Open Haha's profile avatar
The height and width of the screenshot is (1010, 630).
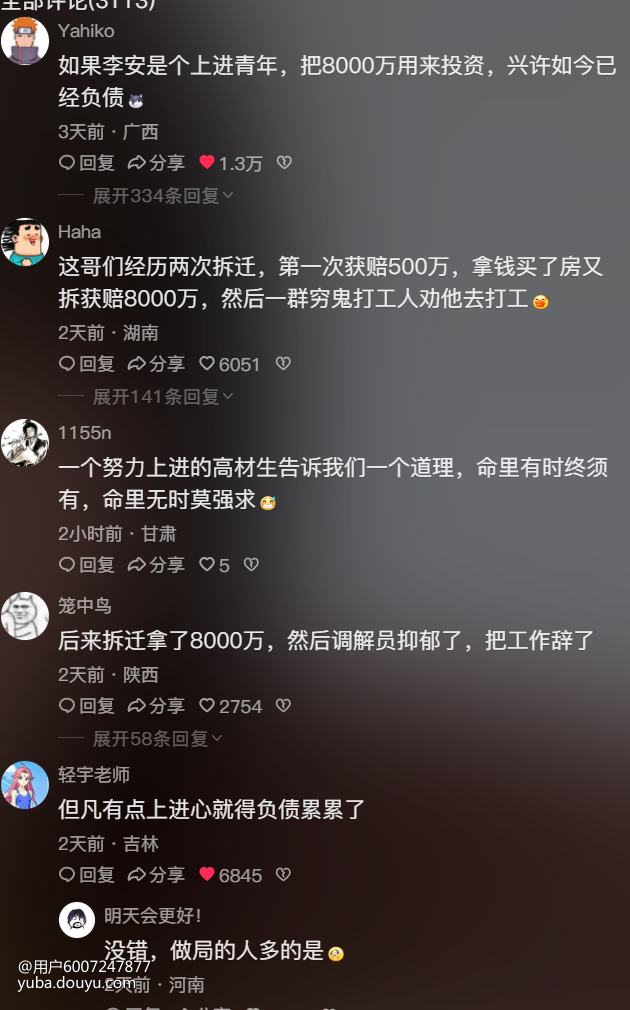click(x=25, y=242)
